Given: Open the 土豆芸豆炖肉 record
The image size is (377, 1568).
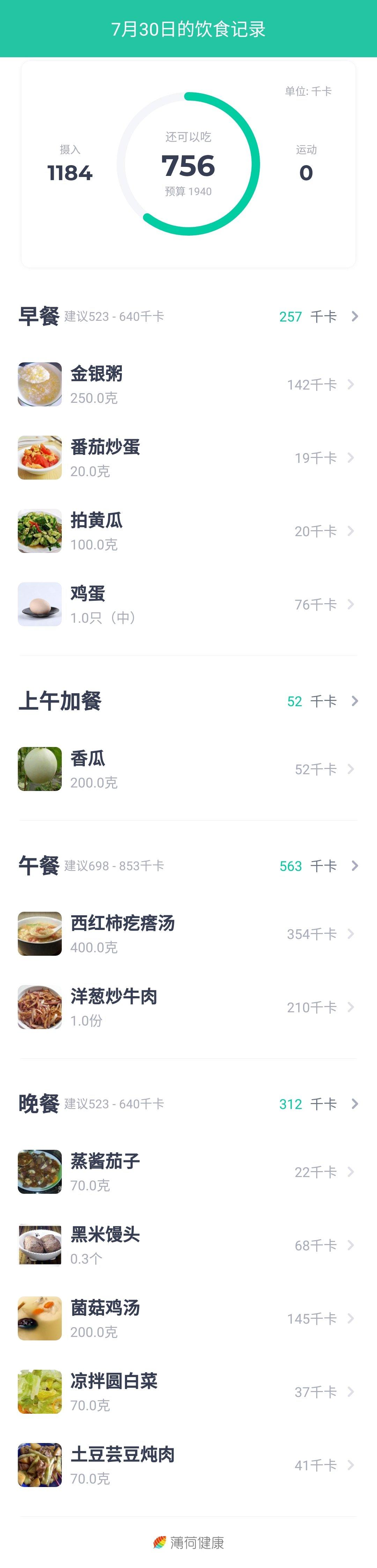Looking at the screenshot, I should pos(188,1465).
